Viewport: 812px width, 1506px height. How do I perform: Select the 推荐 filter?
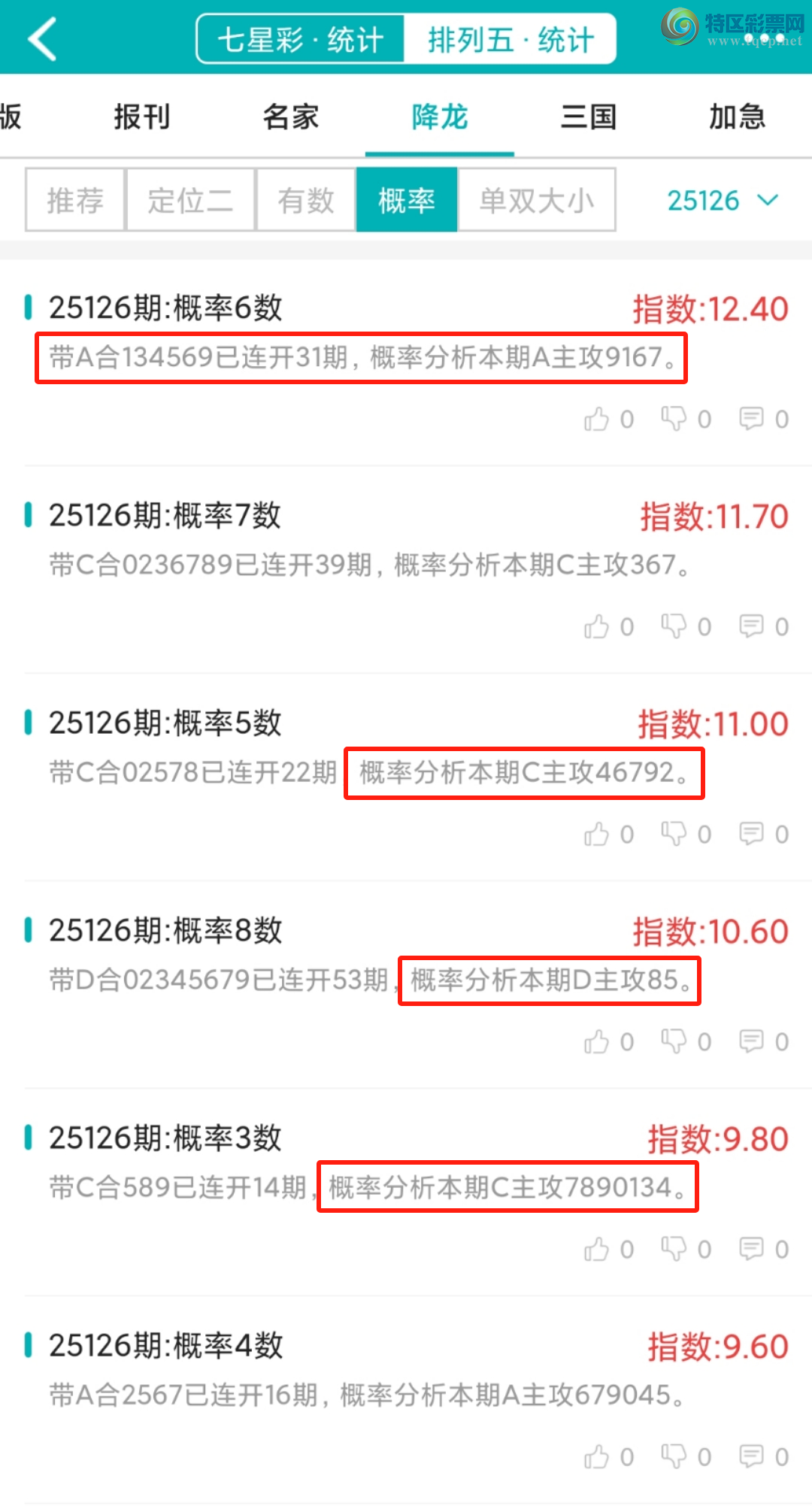click(x=74, y=199)
